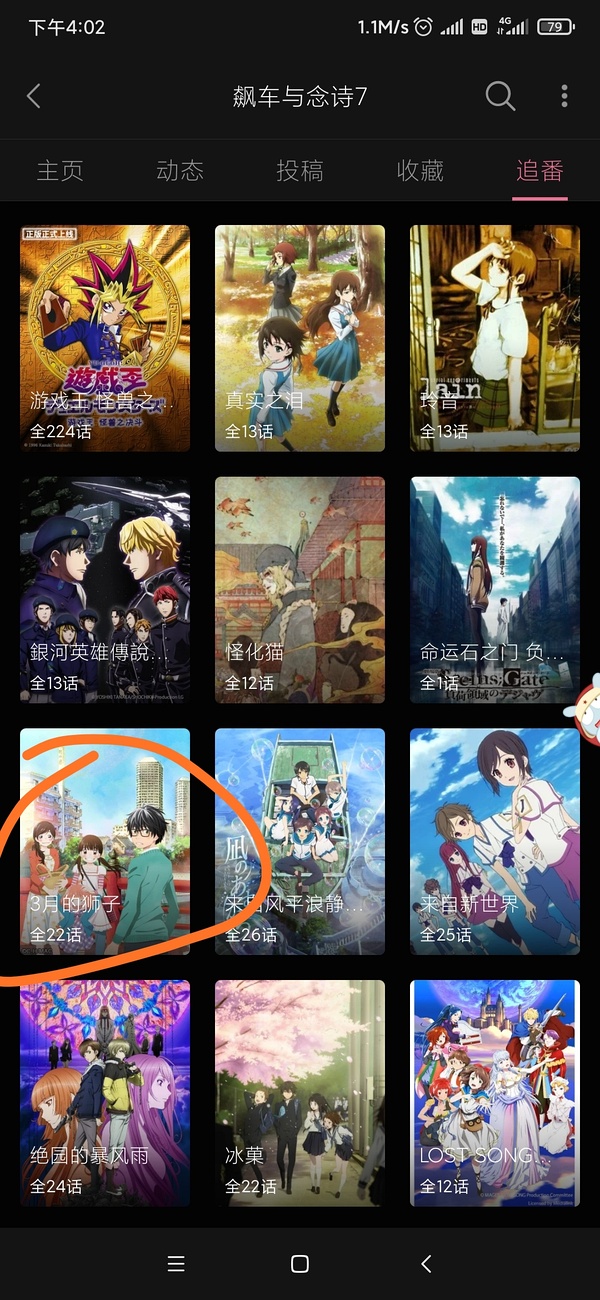Screen dimensions: 600x1300
Task: Go back using the top-left arrow
Action: coord(34,96)
